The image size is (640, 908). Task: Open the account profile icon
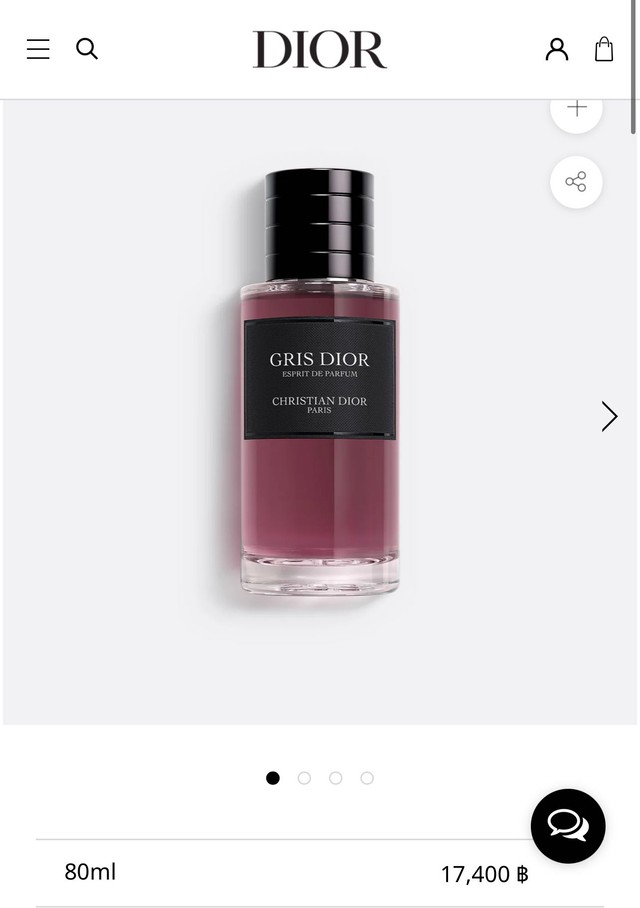(x=557, y=49)
